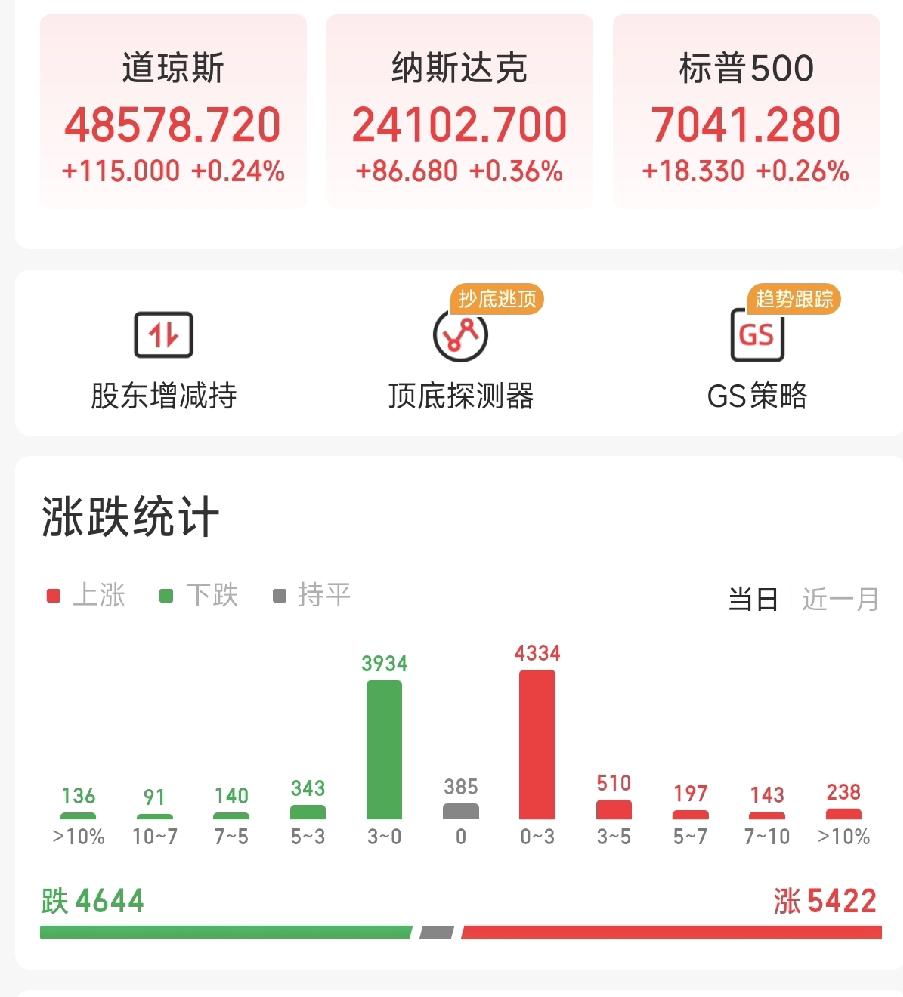Click the 抄底逃顶 badge above 顶底探测器
This screenshot has height=997, width=903.
click(496, 299)
